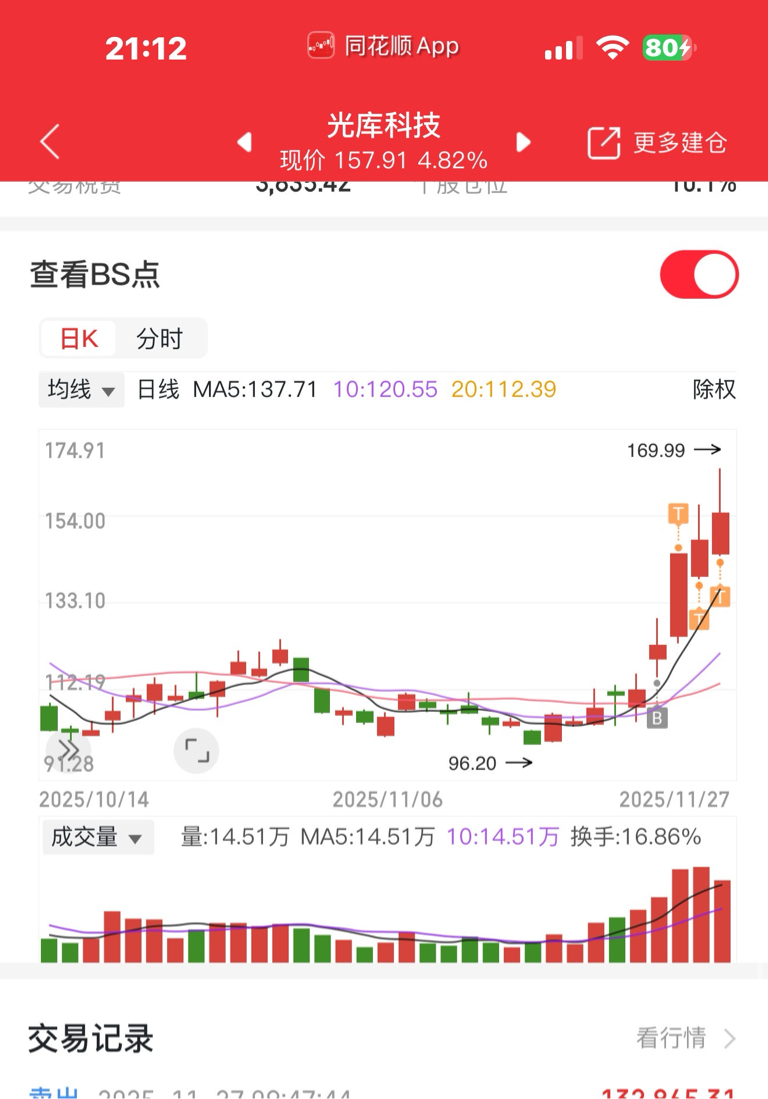Return to 同花顺 App from status bar
Image resolution: width=768 pixels, height=1099 pixels.
[383, 46]
